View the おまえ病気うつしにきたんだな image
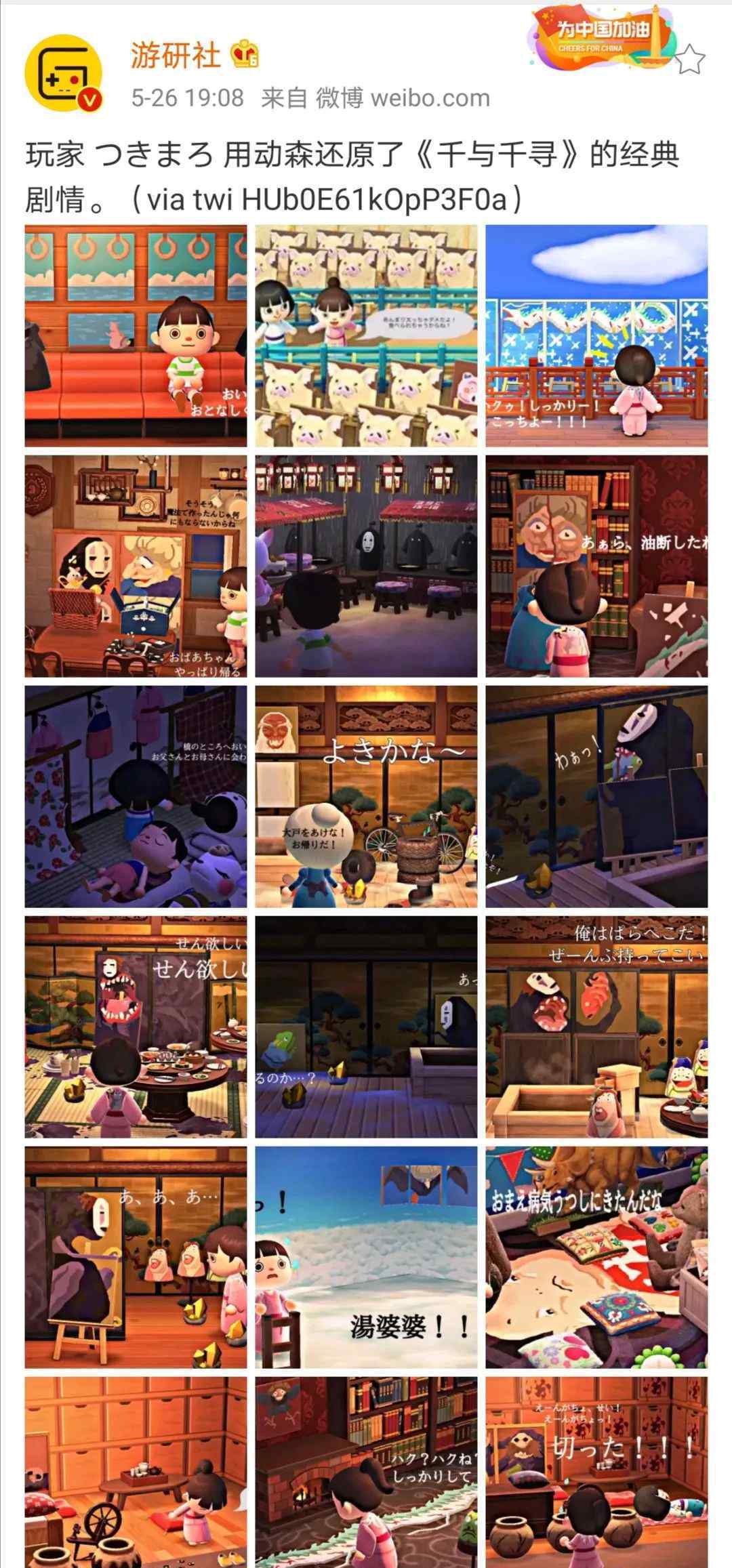 (x=596, y=1258)
